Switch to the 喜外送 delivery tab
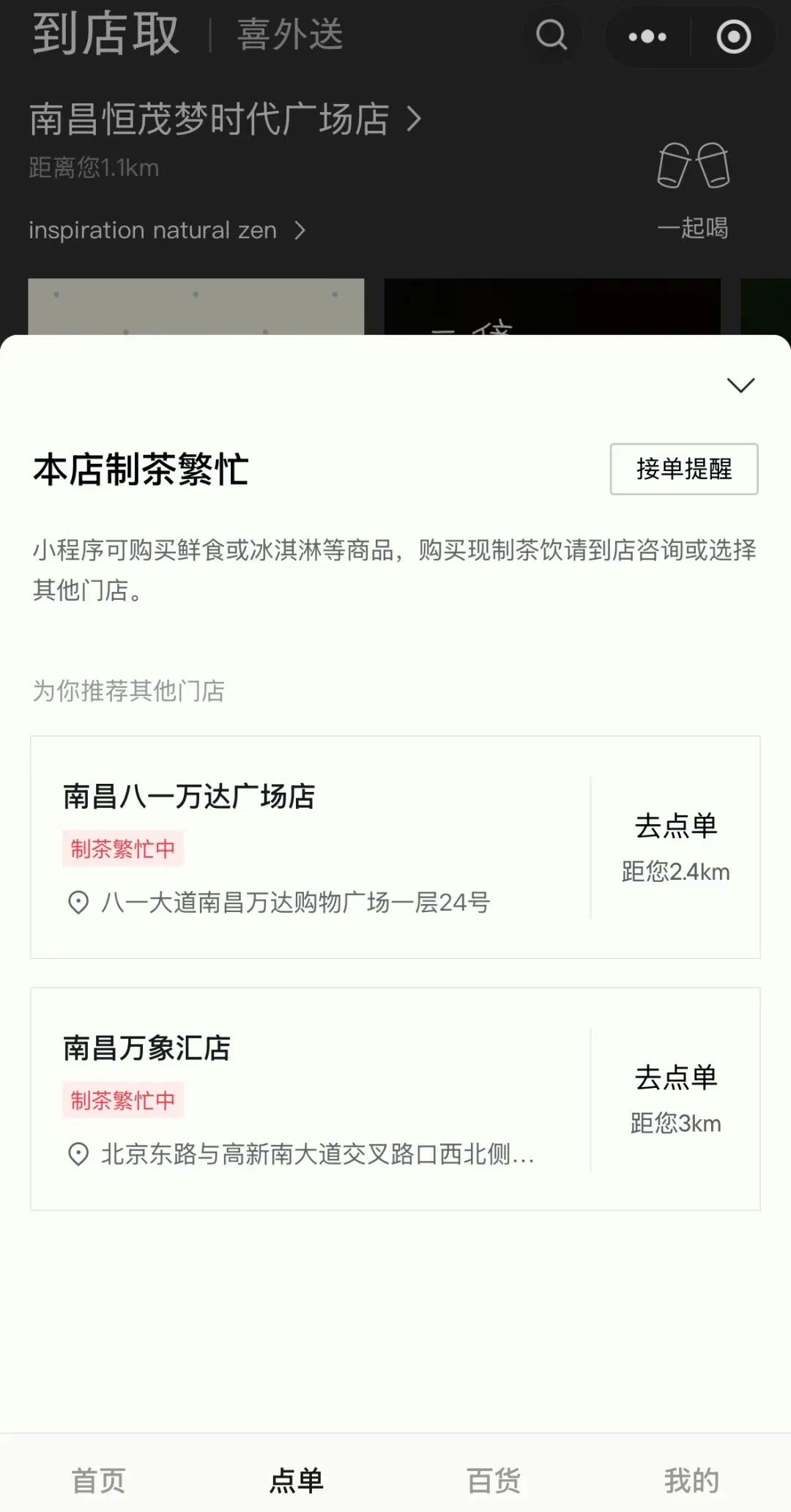 [291, 35]
